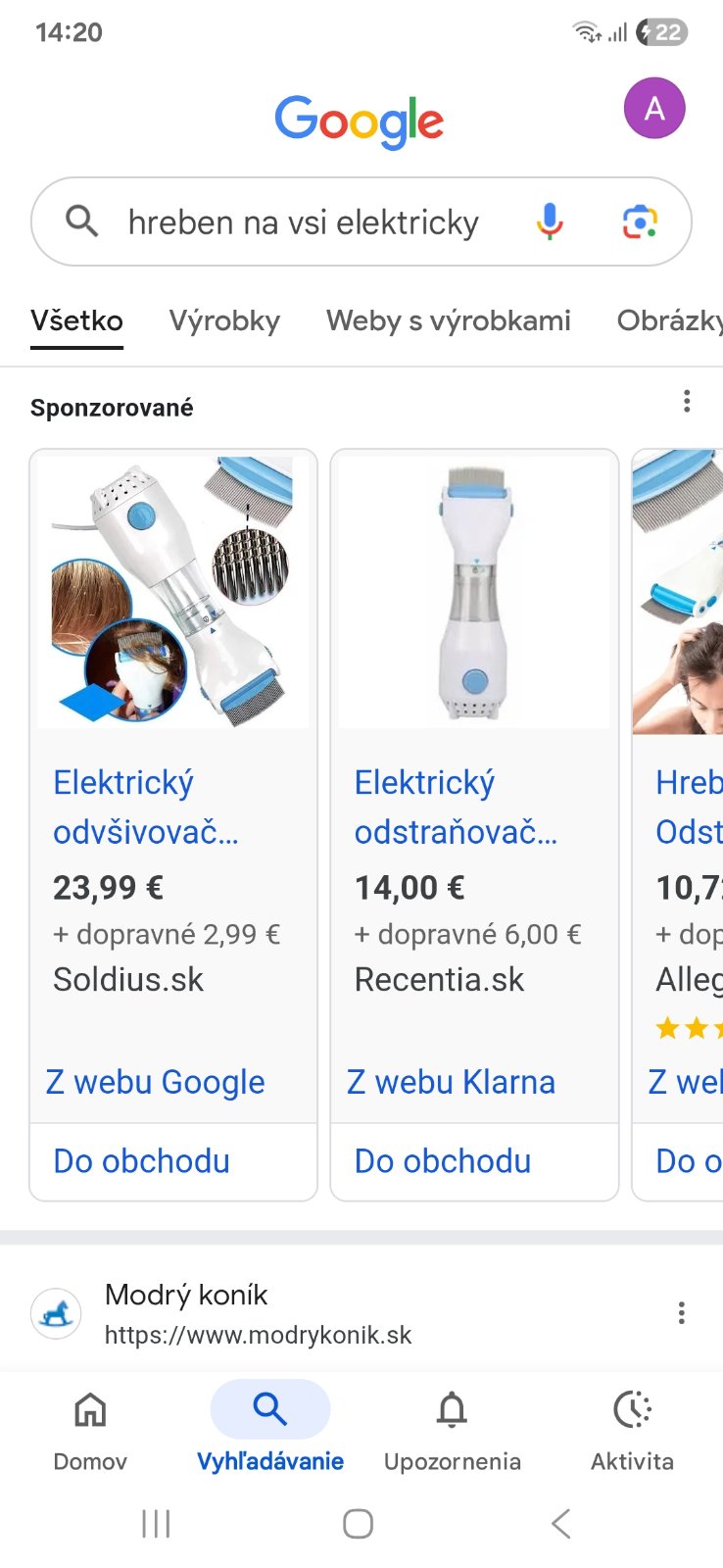Switch to the Výrobky tab
723x1568 pixels.
(x=224, y=320)
